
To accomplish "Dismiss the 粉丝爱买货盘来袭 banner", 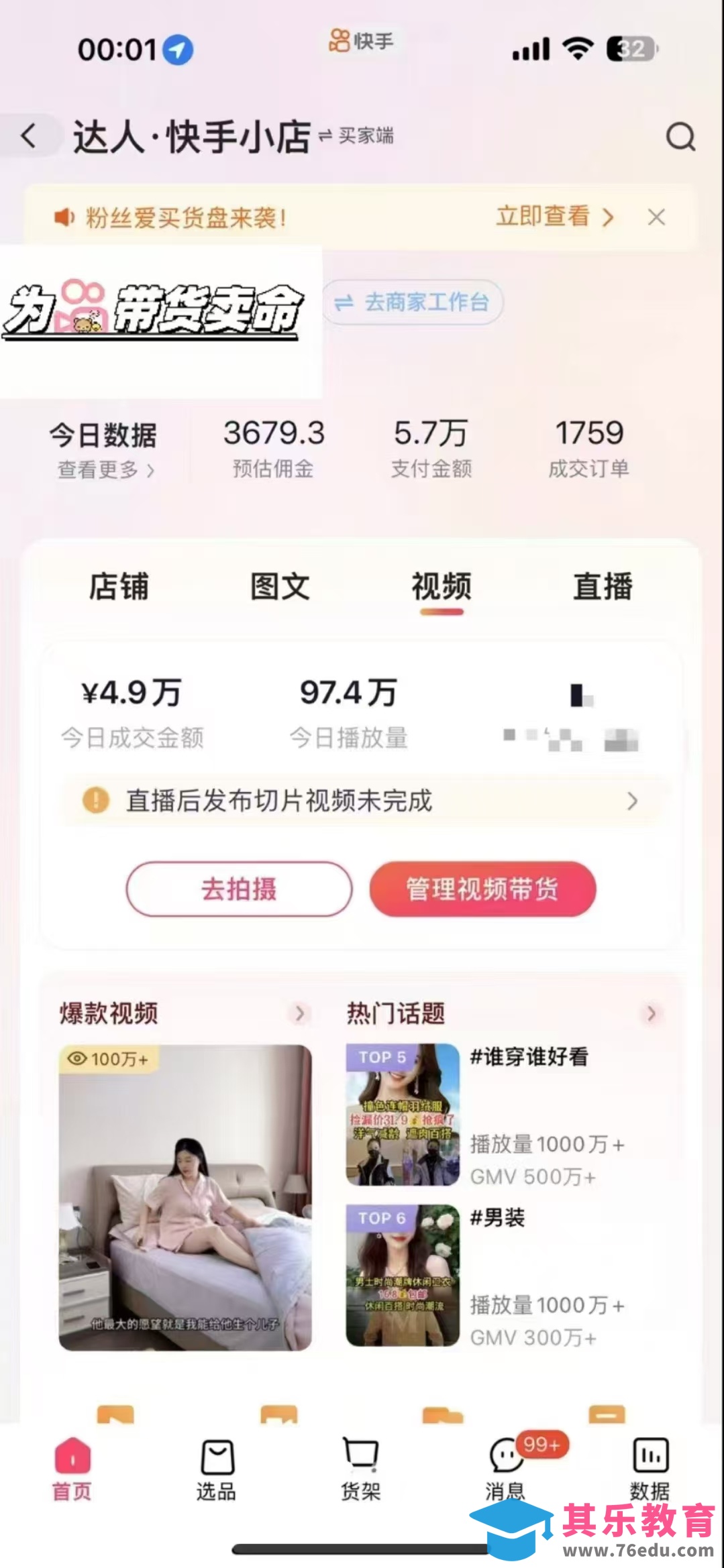I will coord(656,217).
